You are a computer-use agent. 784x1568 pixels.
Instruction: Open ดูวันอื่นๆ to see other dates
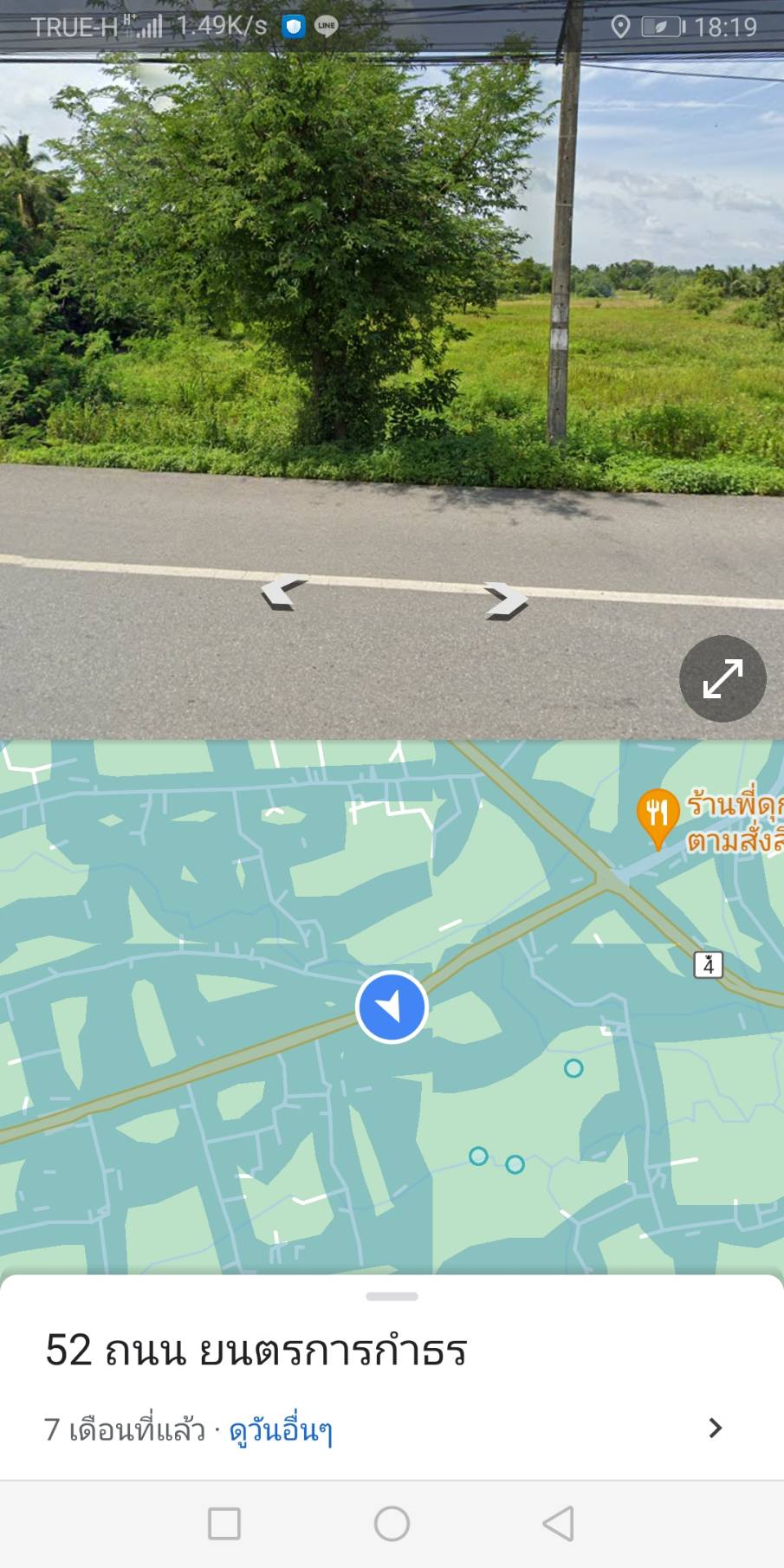tap(281, 1429)
